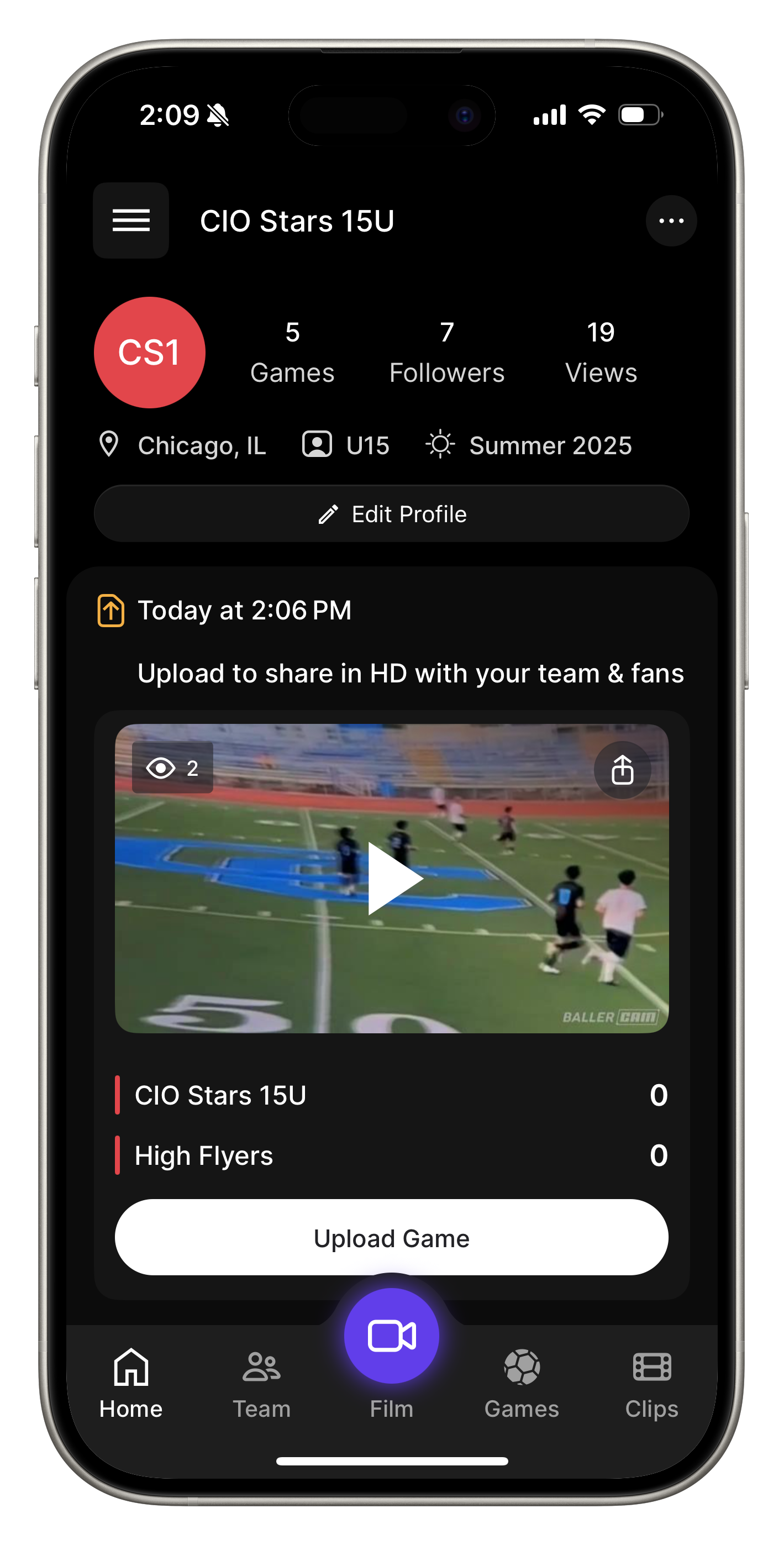Screen dimensions: 784x1545
Task: Tap Edit Profile button
Action: coord(392,514)
